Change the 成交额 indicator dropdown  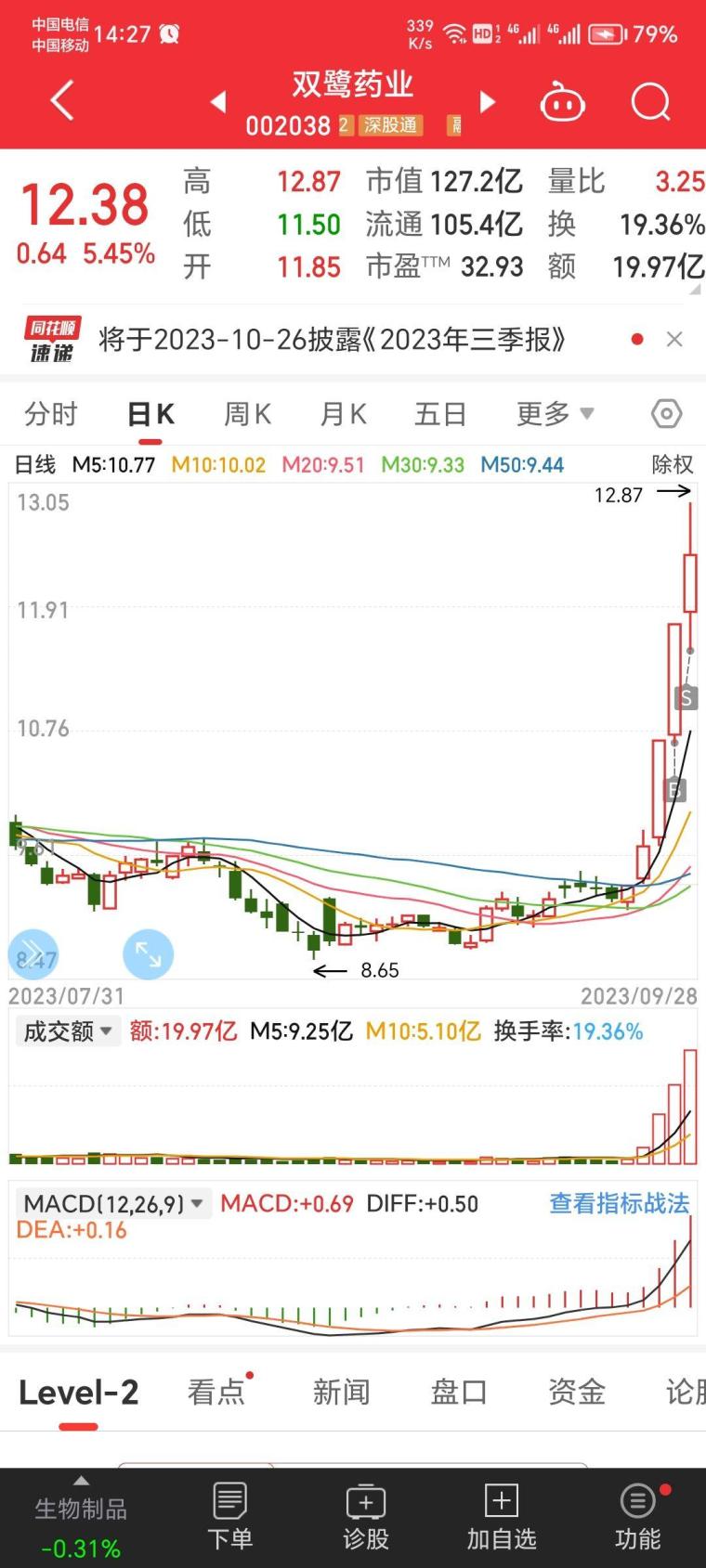click(68, 1031)
